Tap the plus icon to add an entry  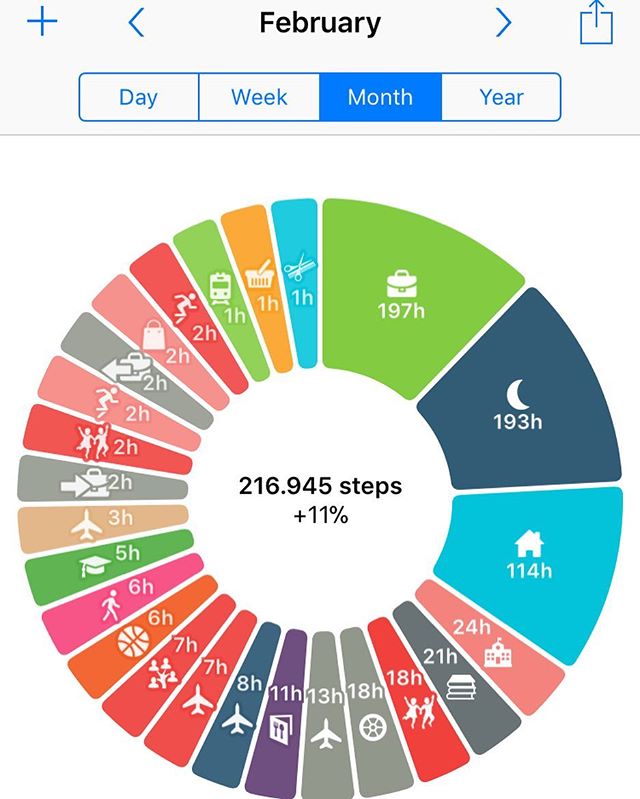tap(41, 22)
